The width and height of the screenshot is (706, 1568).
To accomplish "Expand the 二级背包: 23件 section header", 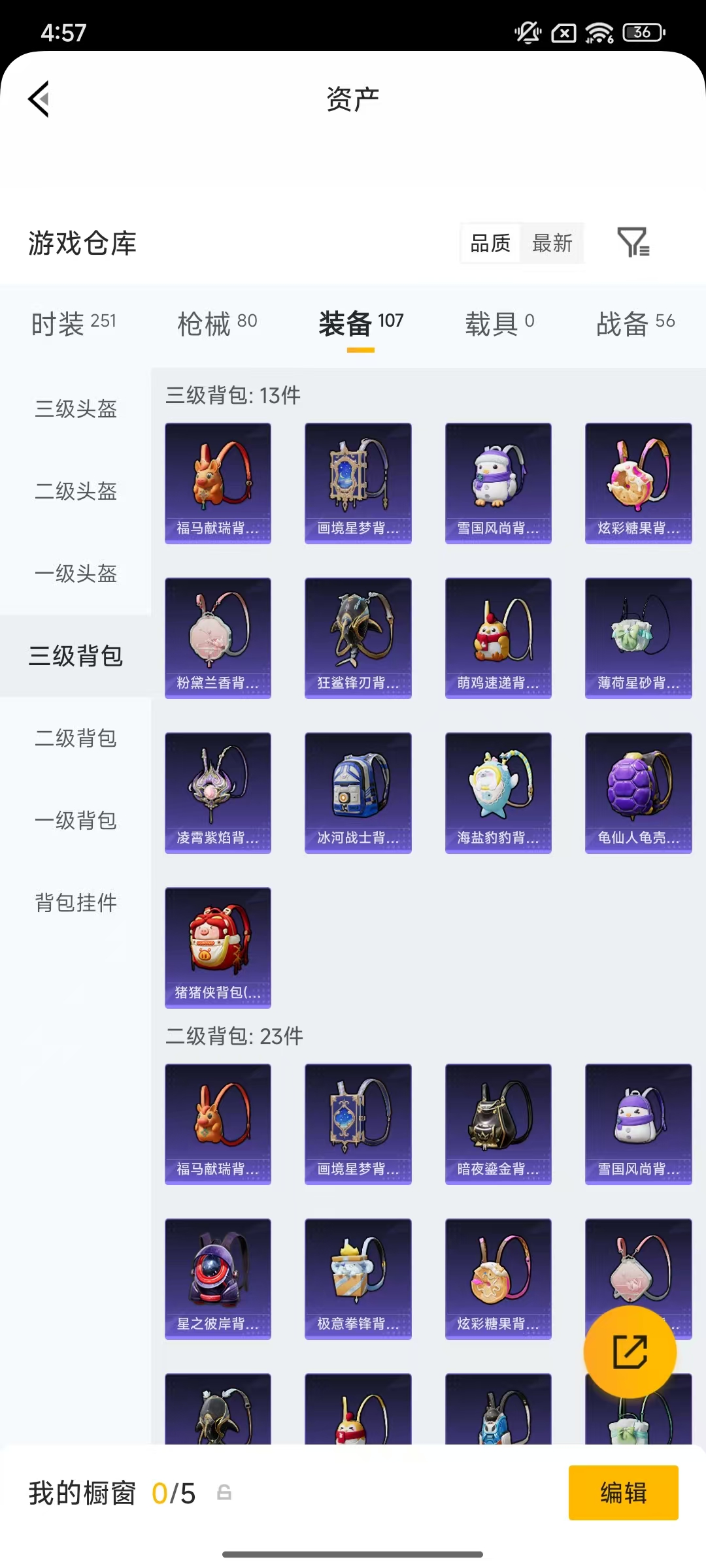I will pyautogui.click(x=232, y=1036).
